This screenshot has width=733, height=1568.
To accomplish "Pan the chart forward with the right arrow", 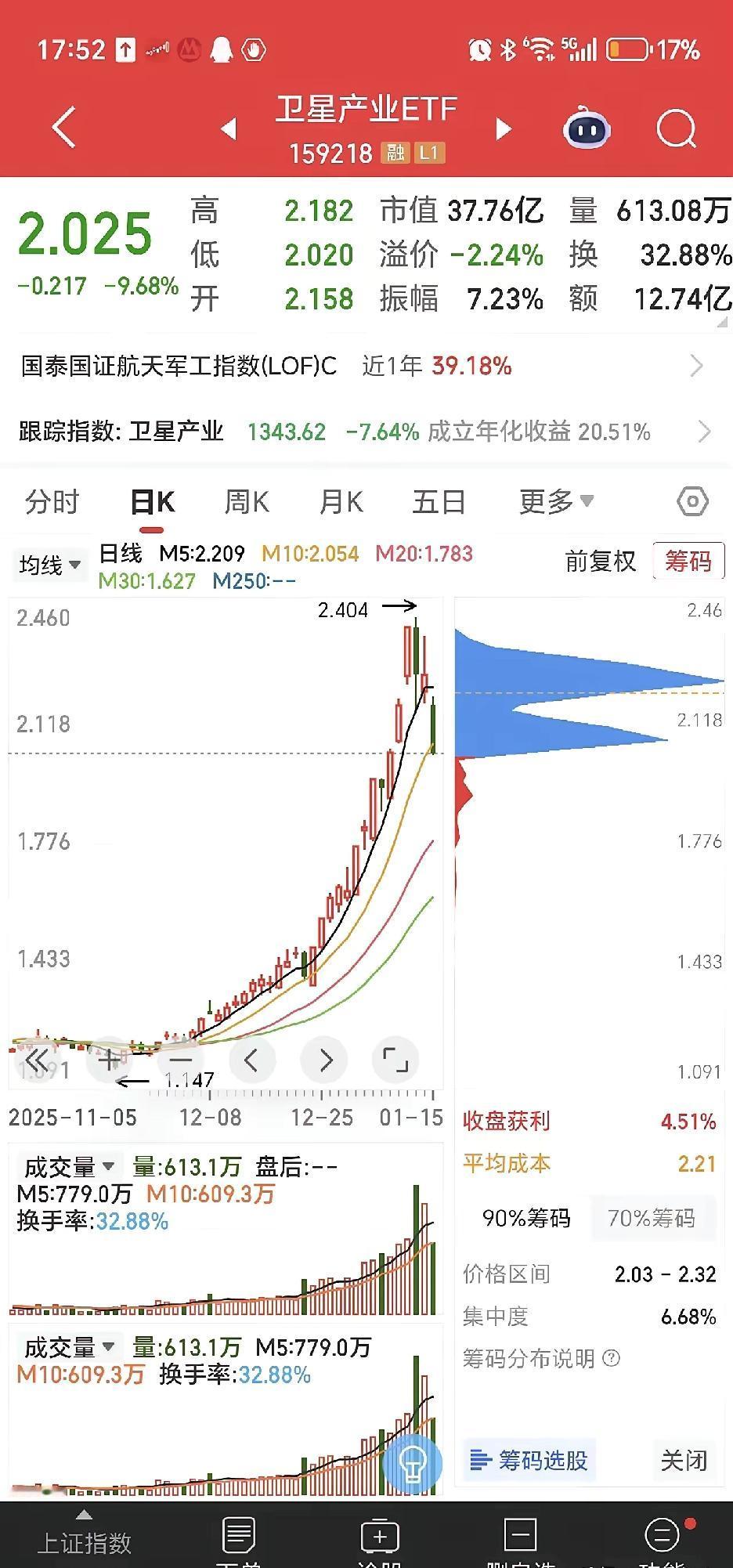I will pos(323,1059).
